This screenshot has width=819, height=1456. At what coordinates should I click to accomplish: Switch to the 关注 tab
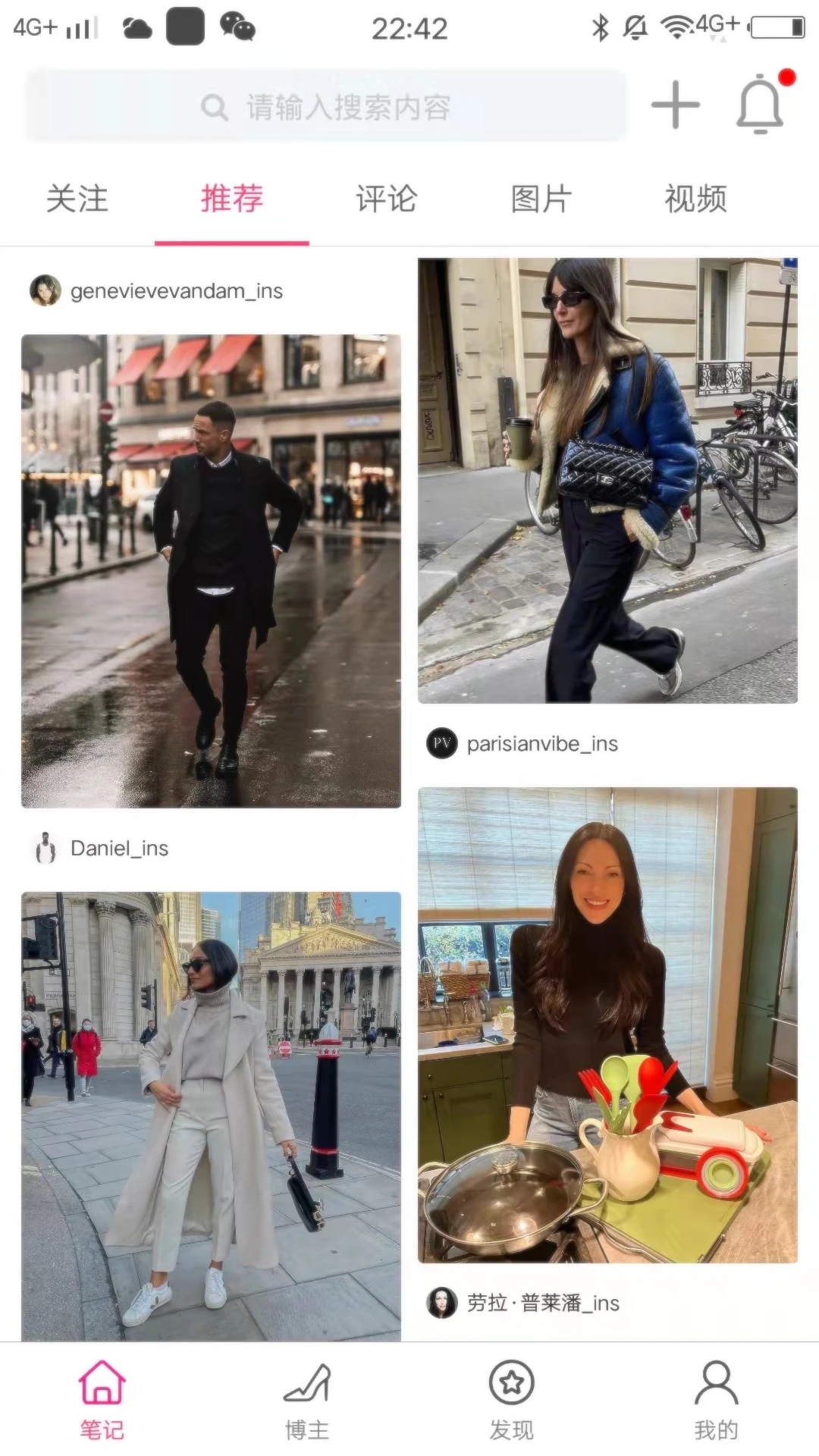click(x=77, y=199)
